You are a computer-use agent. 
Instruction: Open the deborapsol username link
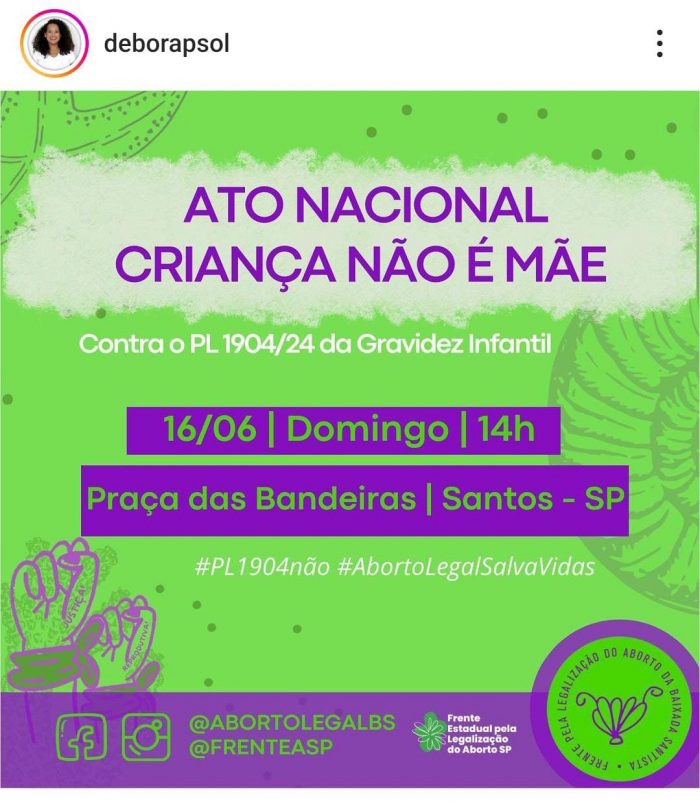click(165, 44)
